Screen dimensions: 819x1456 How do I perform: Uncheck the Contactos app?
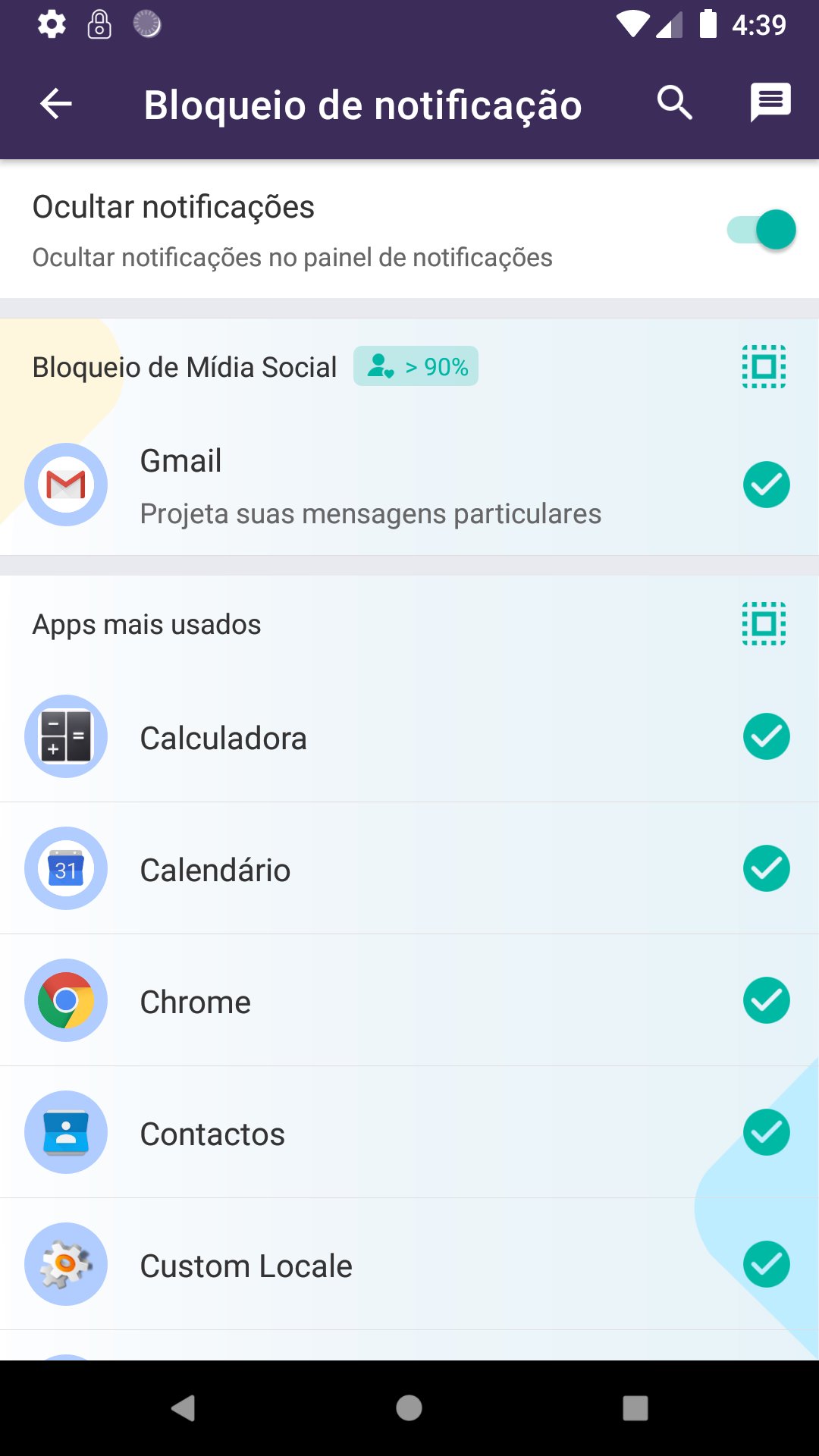click(766, 1132)
